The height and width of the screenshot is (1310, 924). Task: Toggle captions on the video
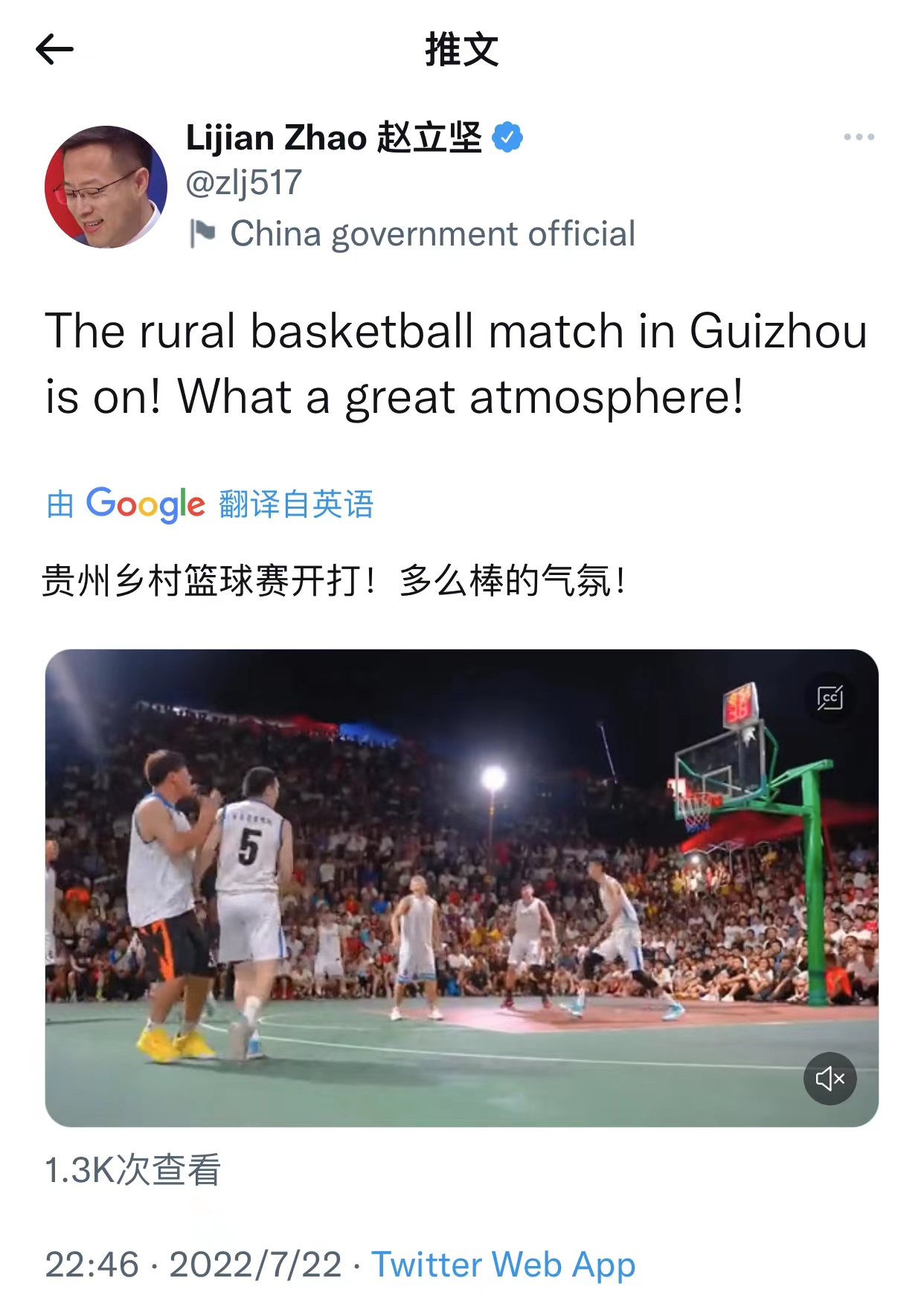pyautogui.click(x=830, y=698)
